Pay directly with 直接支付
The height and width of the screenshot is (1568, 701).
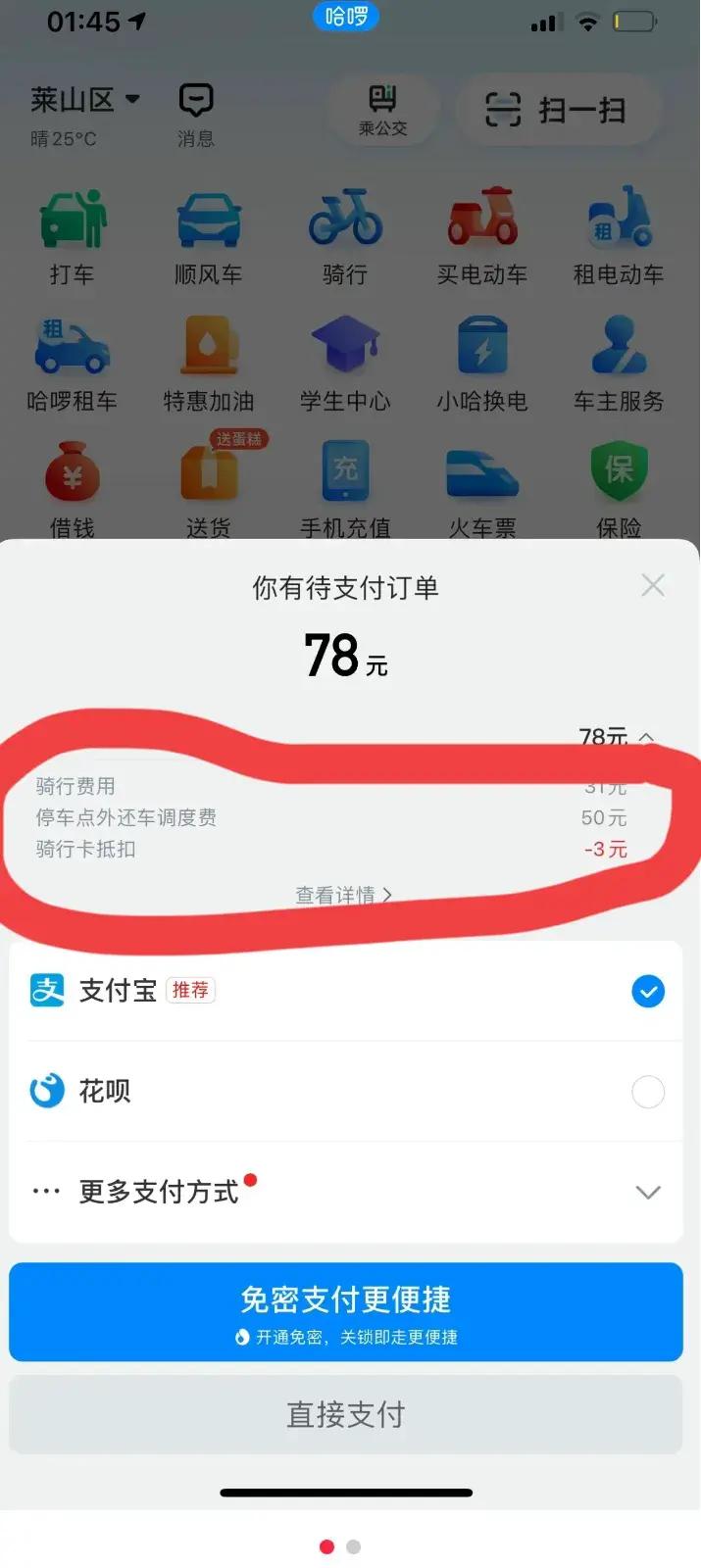[x=345, y=1414]
